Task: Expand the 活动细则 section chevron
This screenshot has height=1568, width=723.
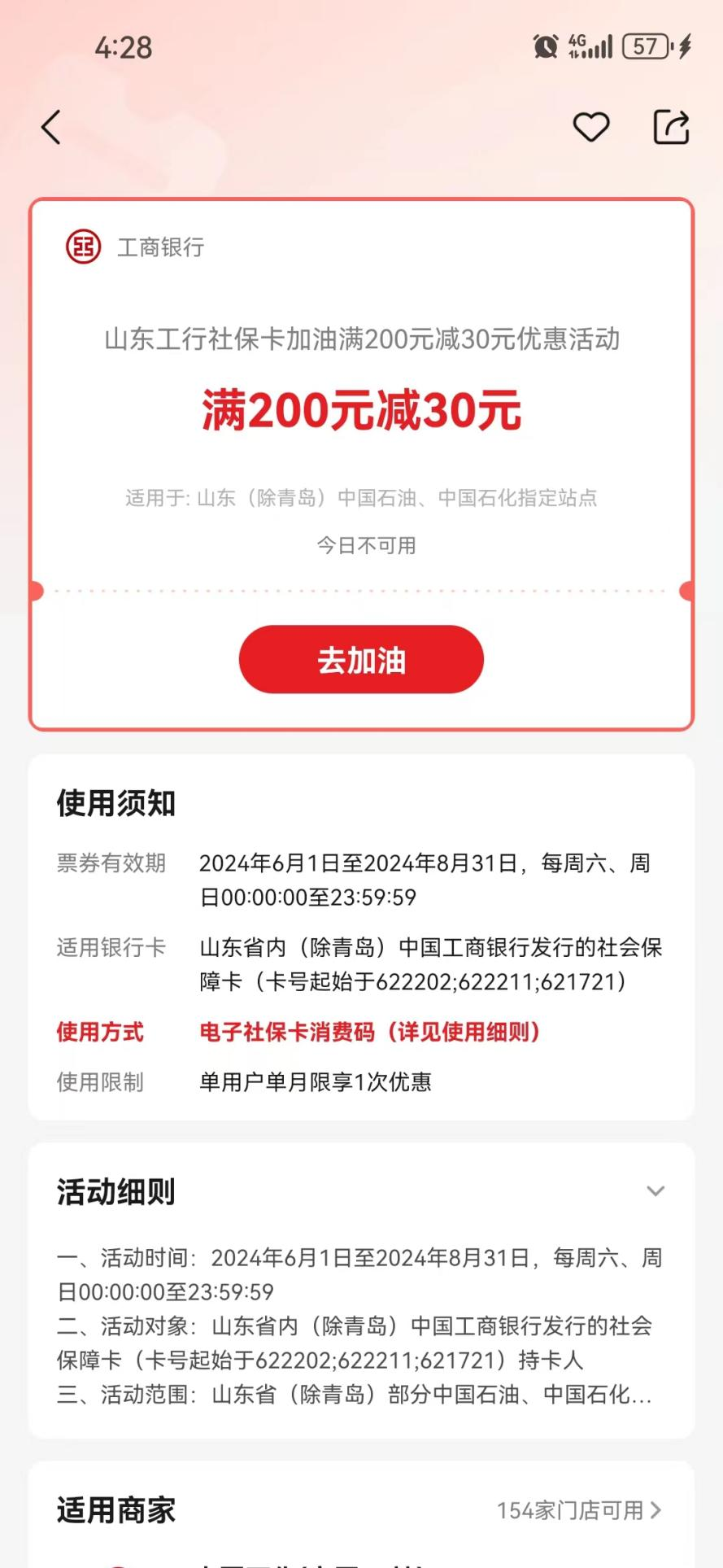Action: click(x=655, y=1191)
